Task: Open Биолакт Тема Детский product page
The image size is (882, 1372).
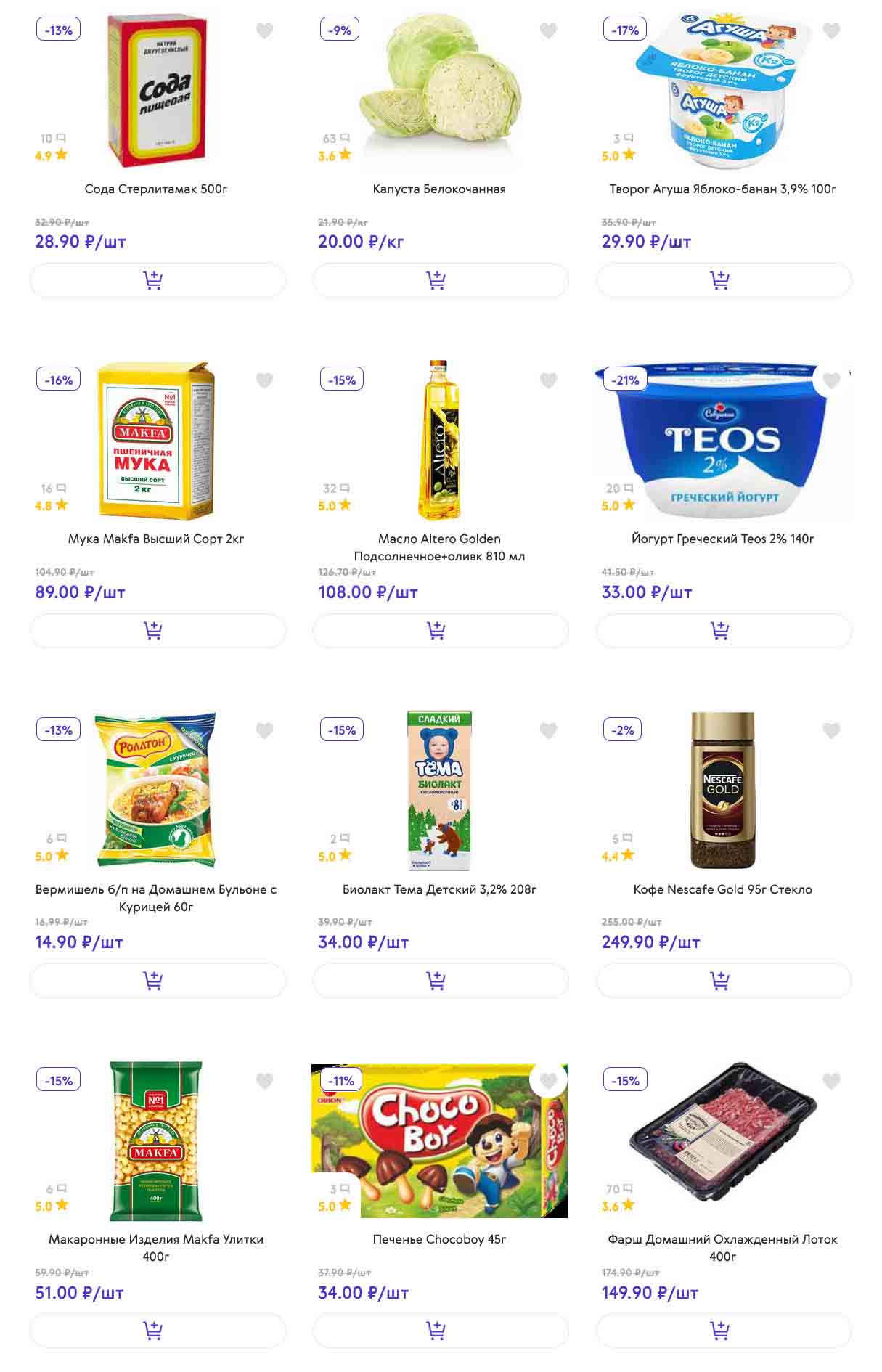Action: coord(439,889)
